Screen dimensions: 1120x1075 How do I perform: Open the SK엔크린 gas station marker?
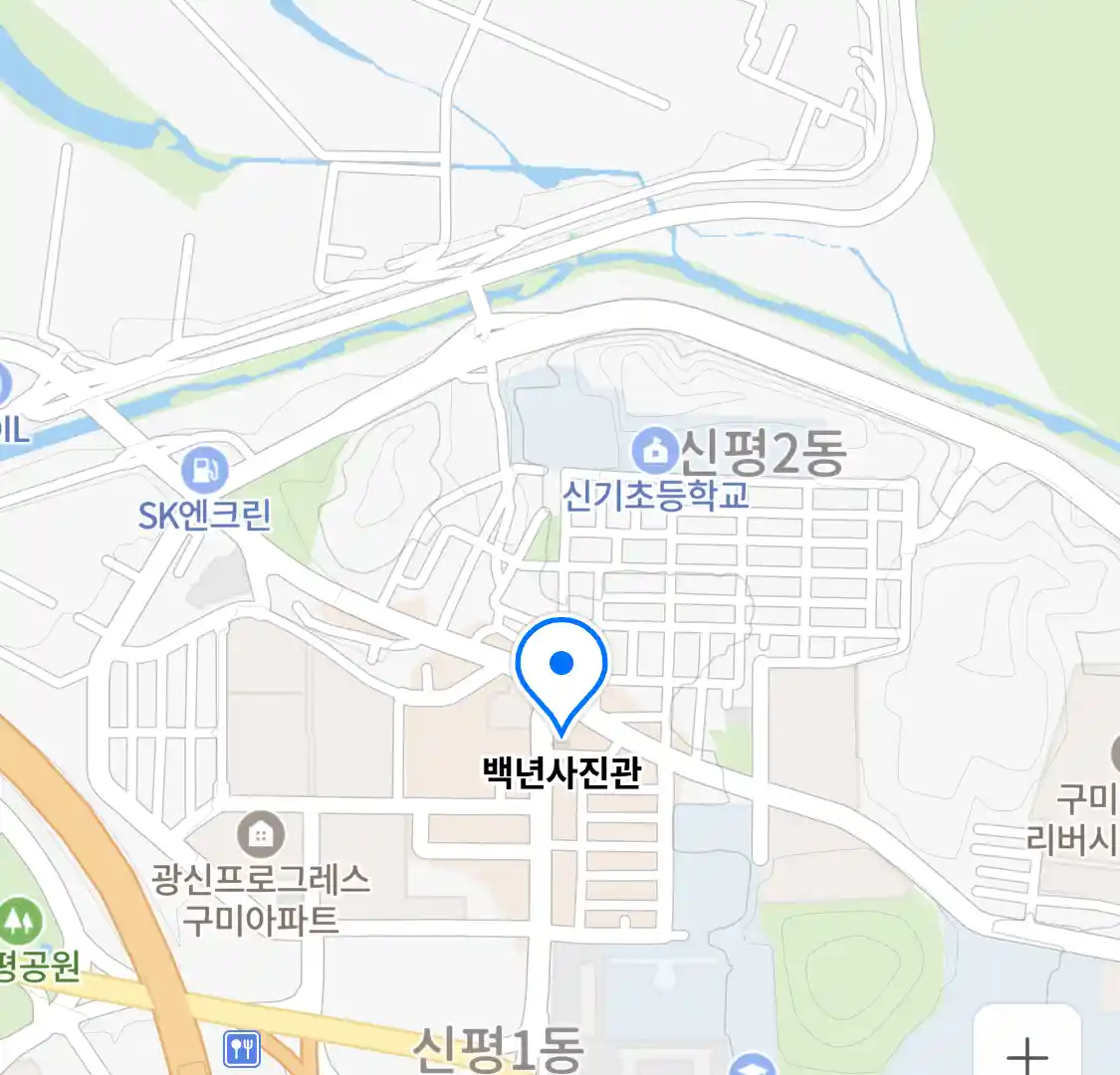(x=205, y=469)
